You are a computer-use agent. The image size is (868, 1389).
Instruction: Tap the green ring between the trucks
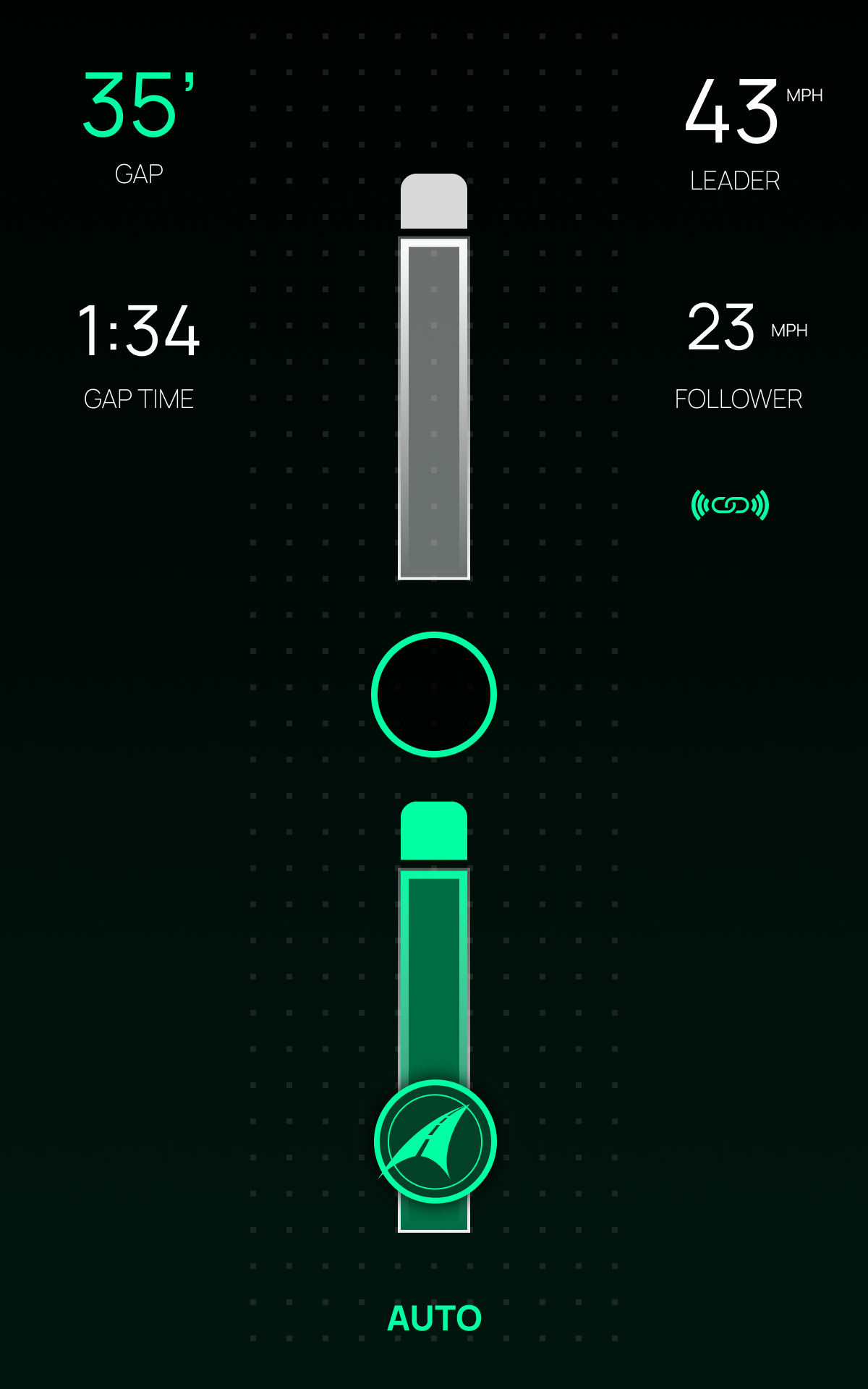pyautogui.click(x=434, y=694)
